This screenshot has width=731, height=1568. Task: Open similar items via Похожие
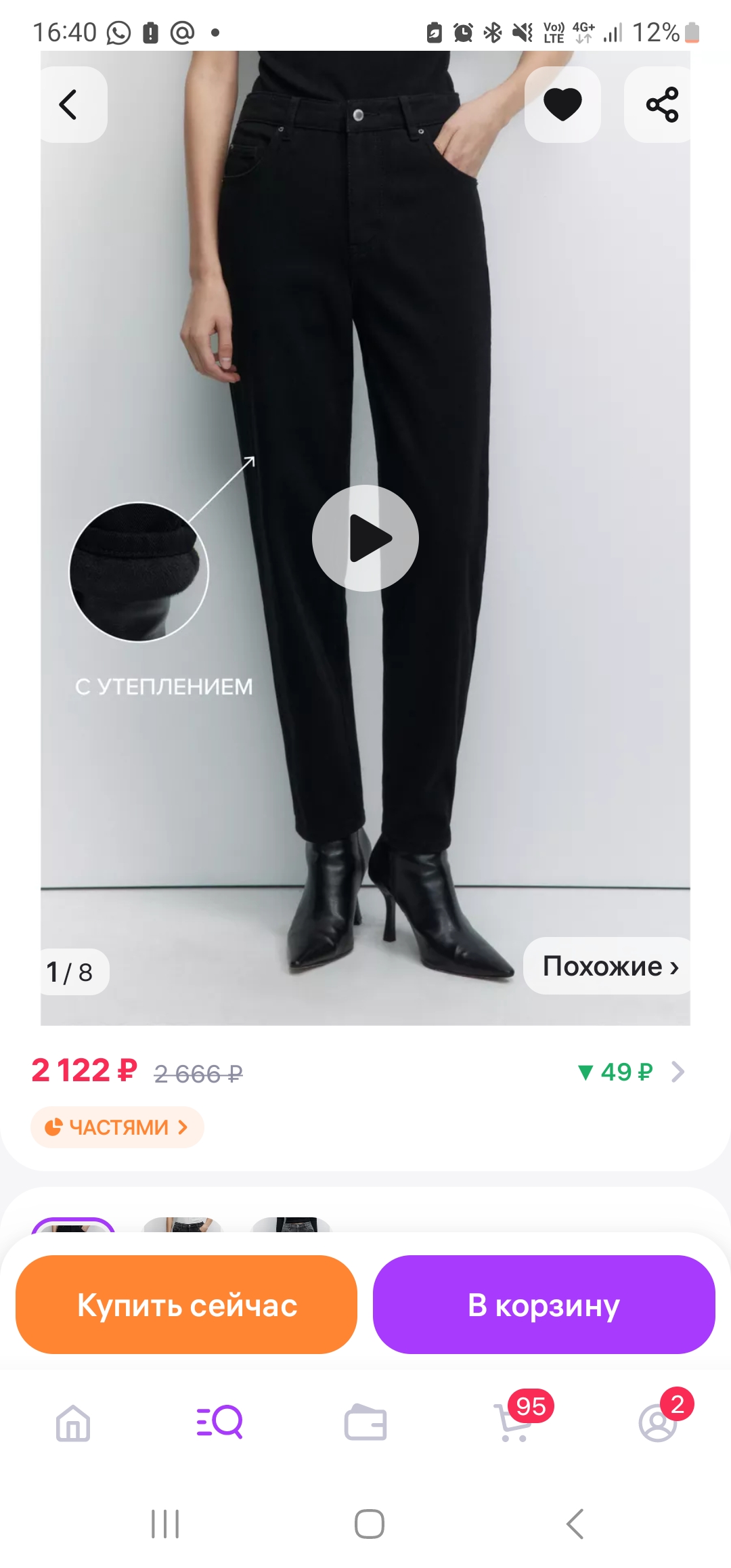[x=609, y=966]
